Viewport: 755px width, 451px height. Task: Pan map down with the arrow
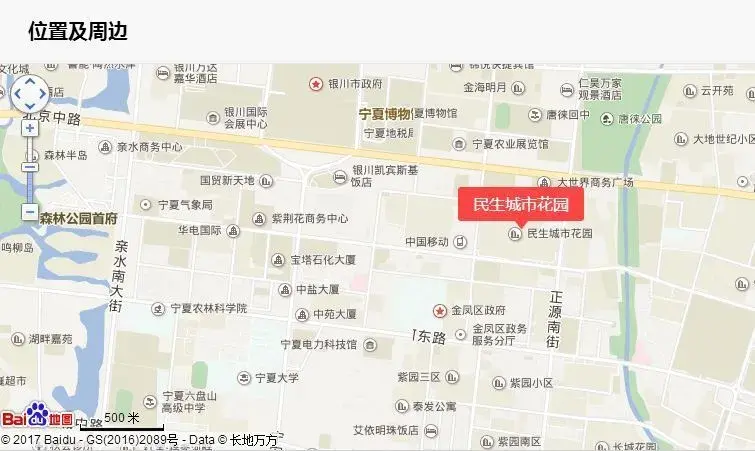pos(29,105)
